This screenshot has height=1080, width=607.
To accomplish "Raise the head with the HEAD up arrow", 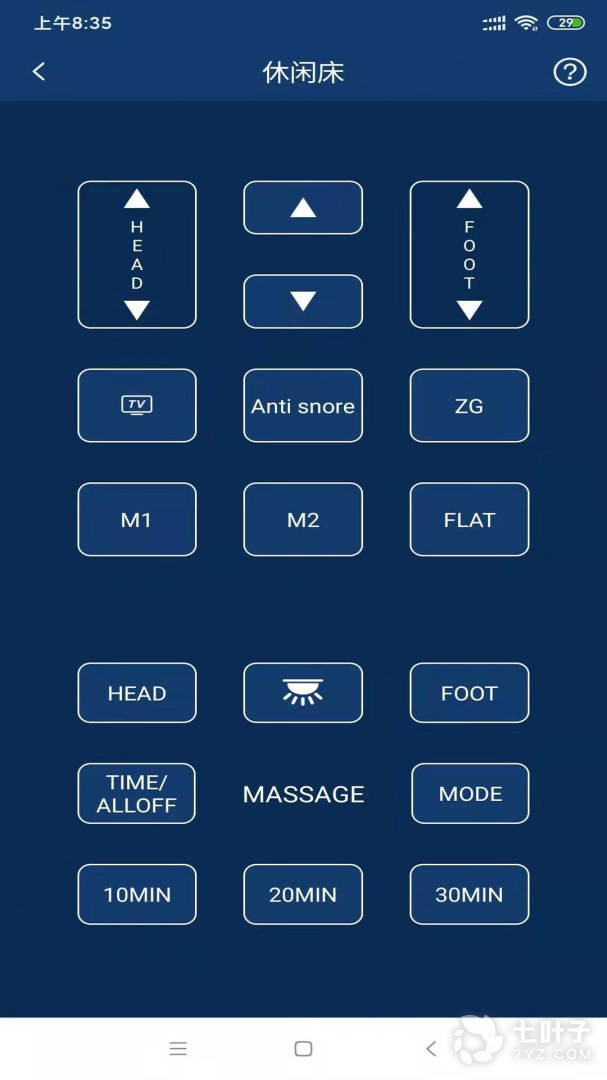I will [x=137, y=200].
